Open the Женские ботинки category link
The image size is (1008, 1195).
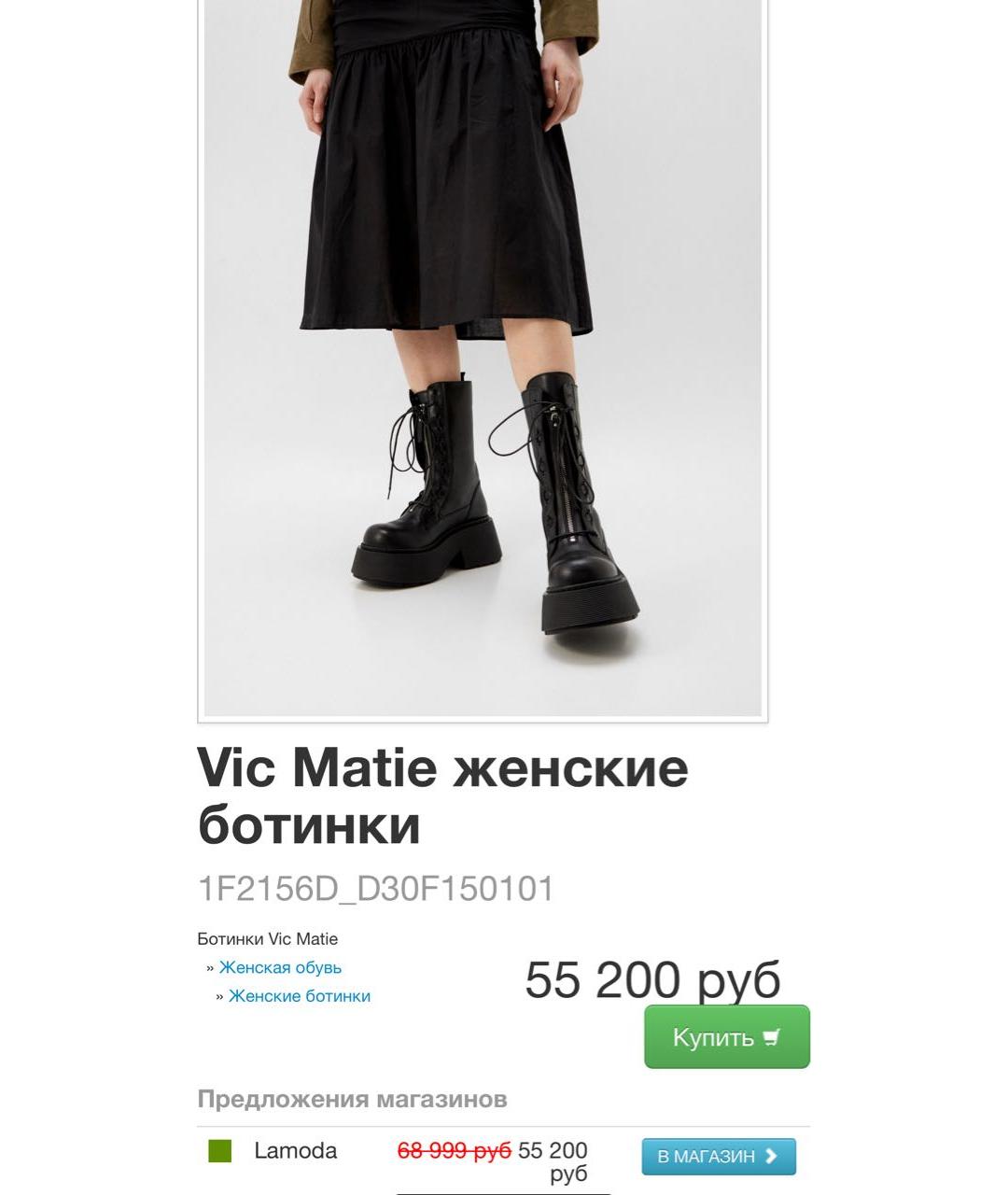click(x=299, y=996)
